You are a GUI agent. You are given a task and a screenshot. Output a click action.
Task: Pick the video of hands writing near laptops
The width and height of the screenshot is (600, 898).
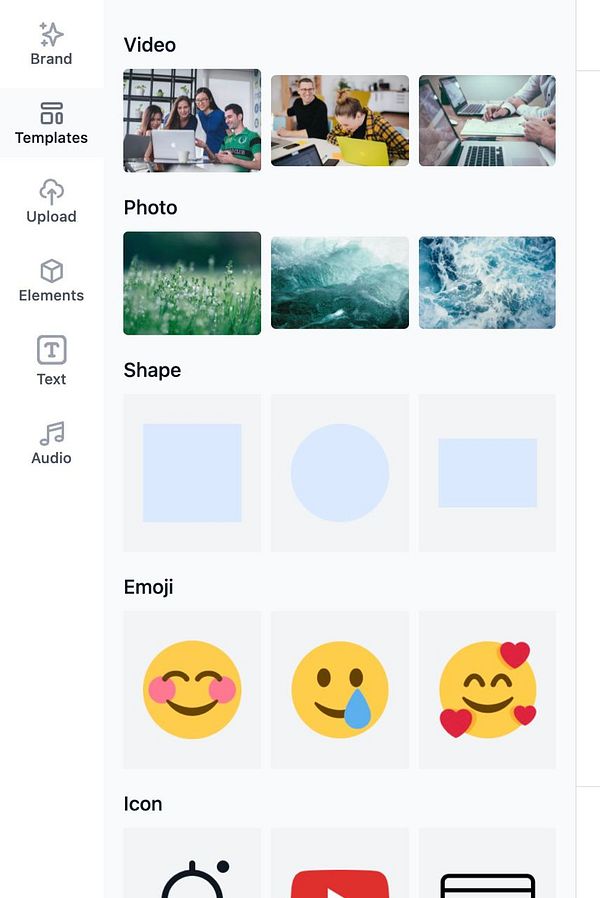pos(487,120)
